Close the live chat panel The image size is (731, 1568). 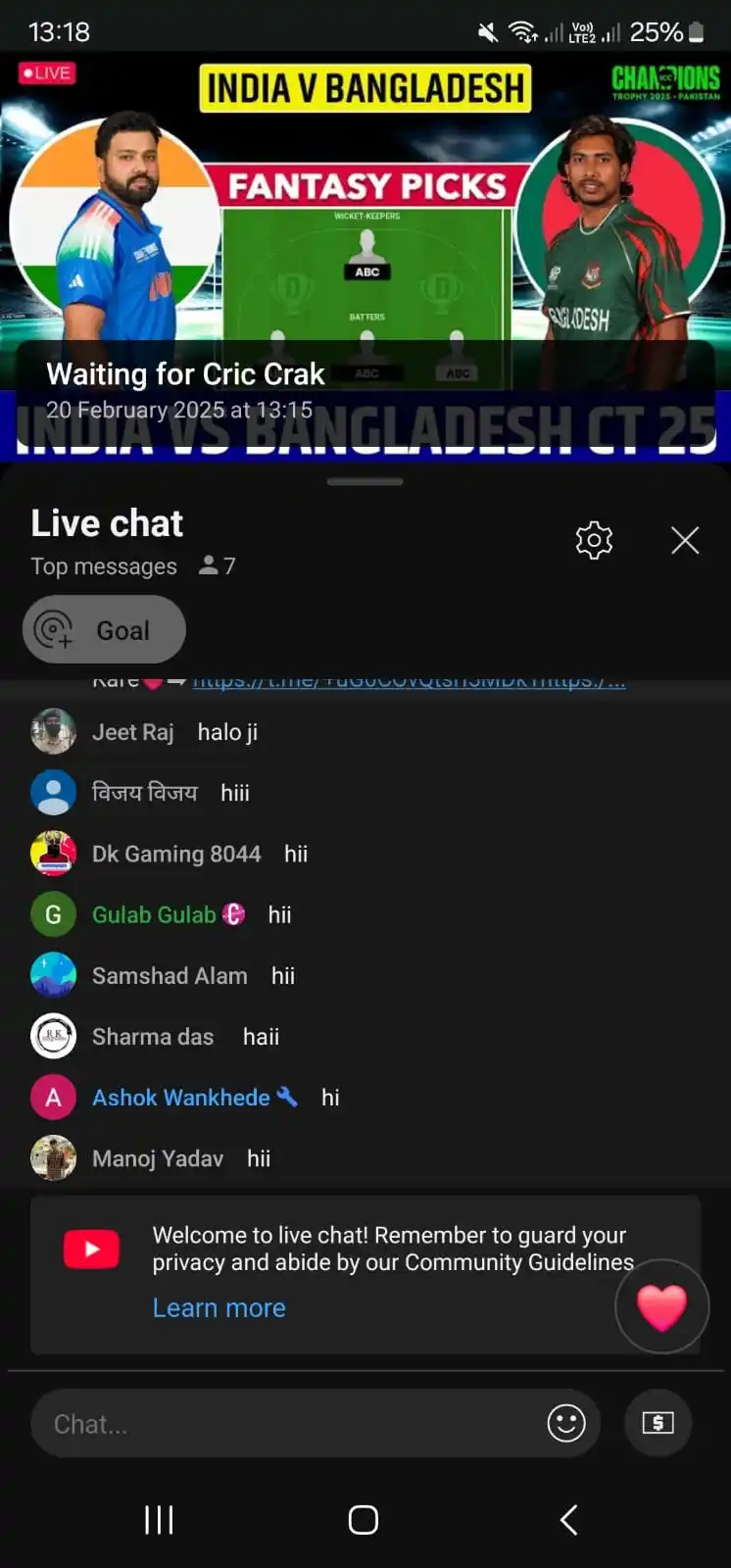[x=685, y=540]
